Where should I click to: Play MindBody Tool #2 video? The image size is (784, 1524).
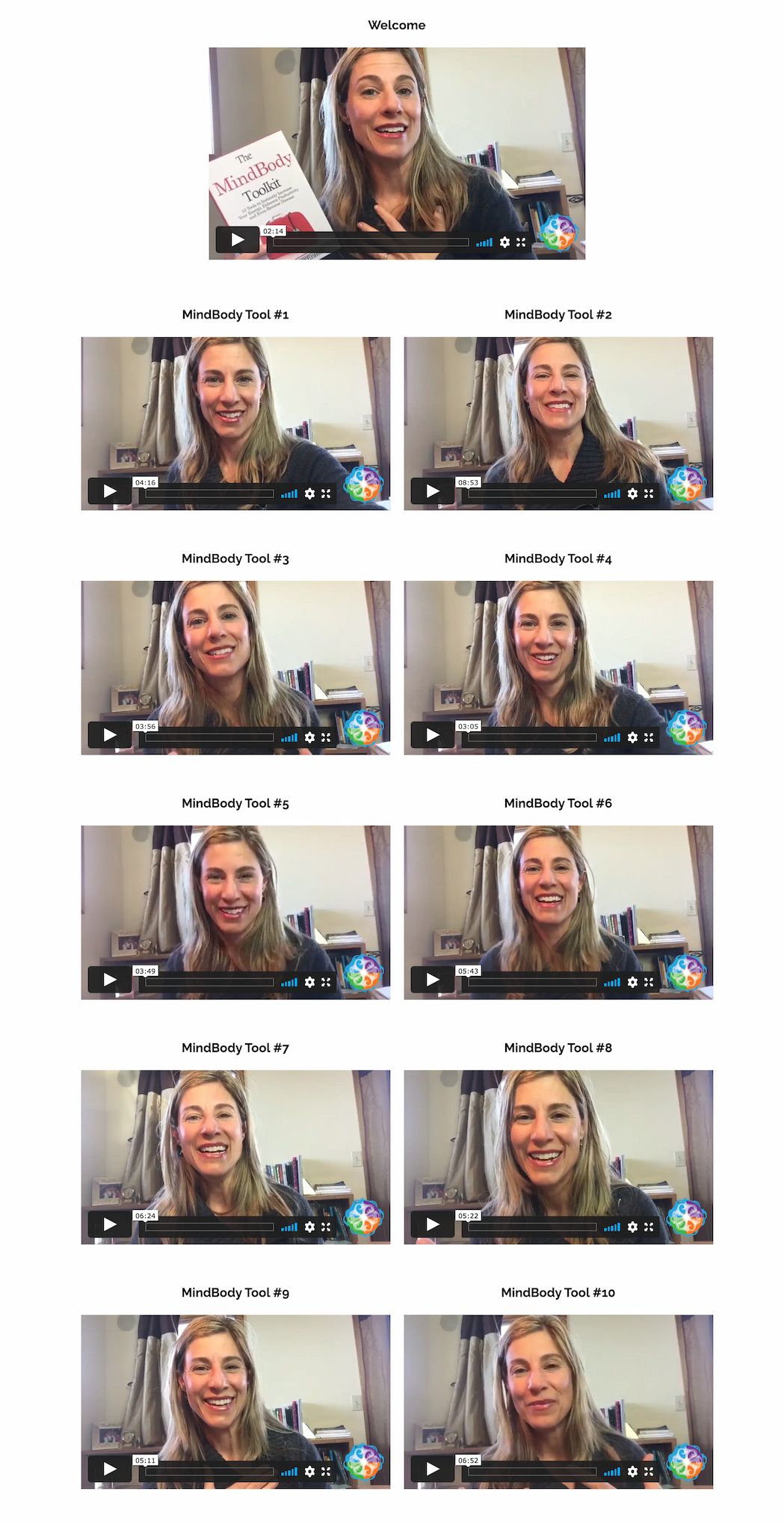(x=432, y=491)
